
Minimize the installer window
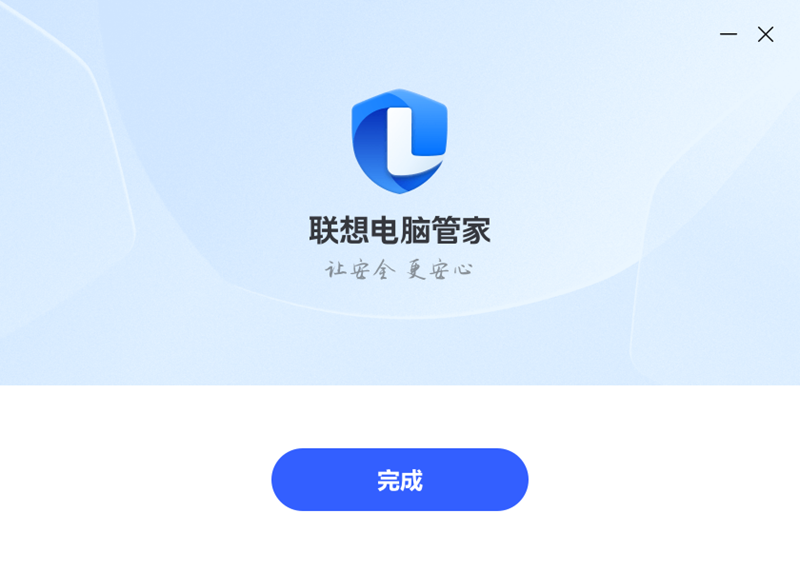tap(728, 34)
